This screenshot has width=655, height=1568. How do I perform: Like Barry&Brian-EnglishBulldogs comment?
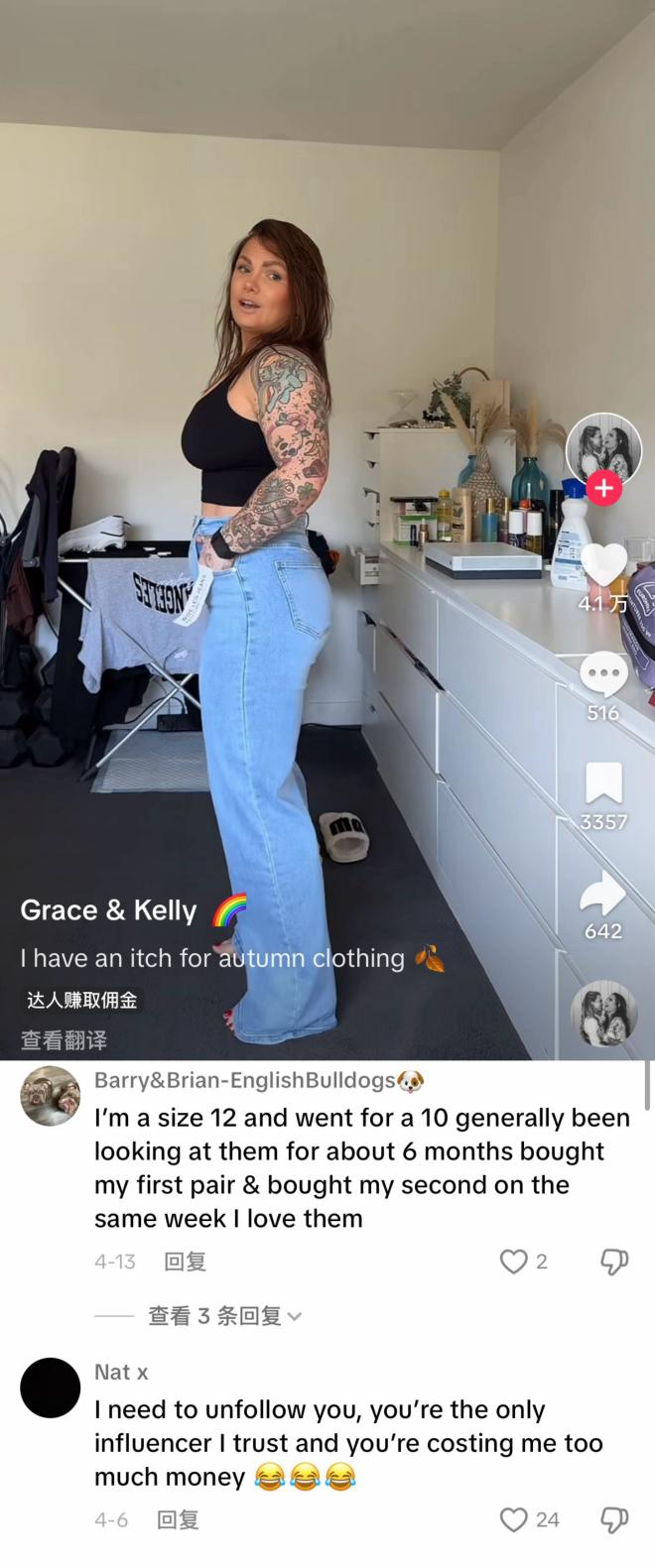(x=514, y=1262)
